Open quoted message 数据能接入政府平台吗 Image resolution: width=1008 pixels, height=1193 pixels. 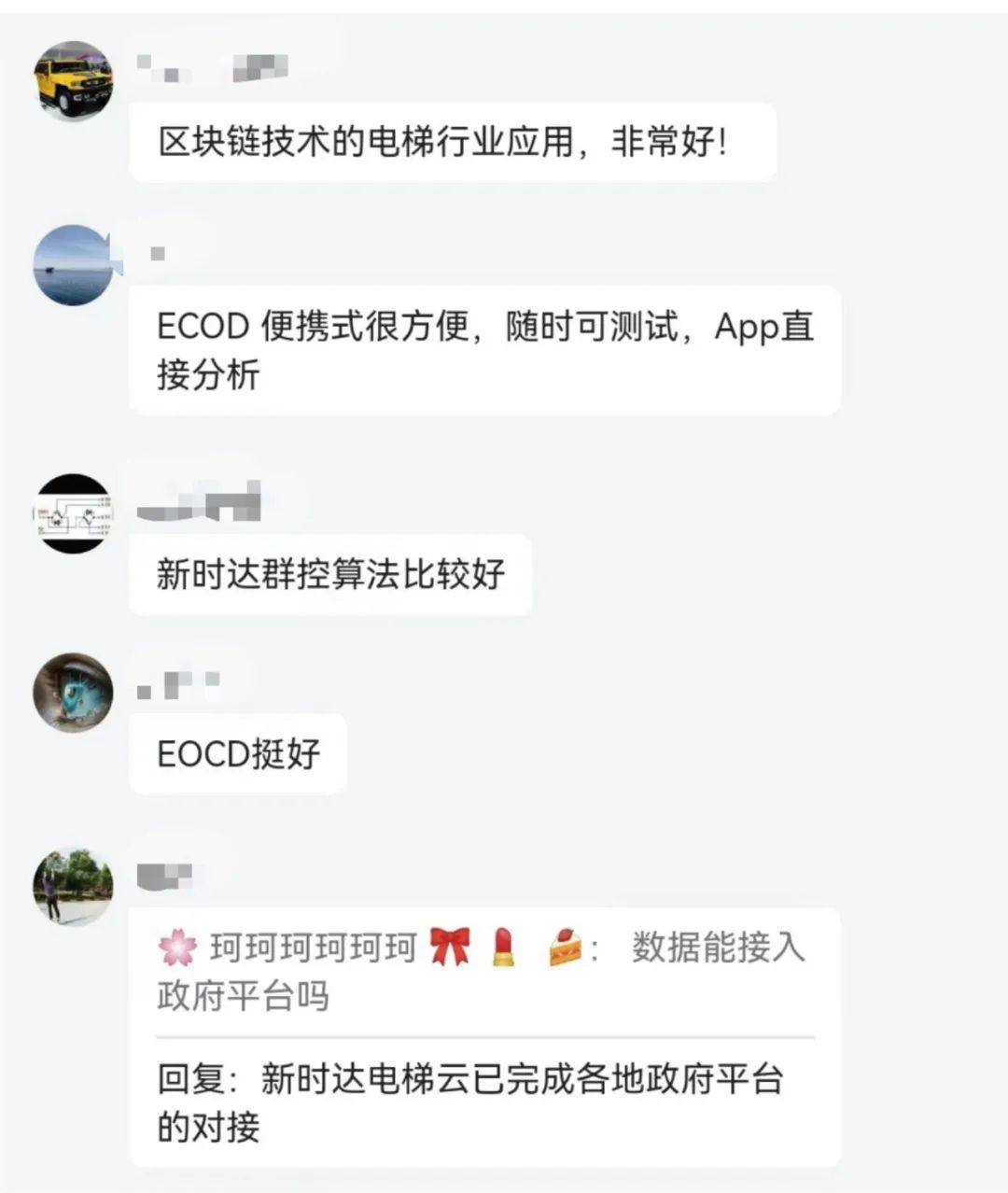(483, 971)
